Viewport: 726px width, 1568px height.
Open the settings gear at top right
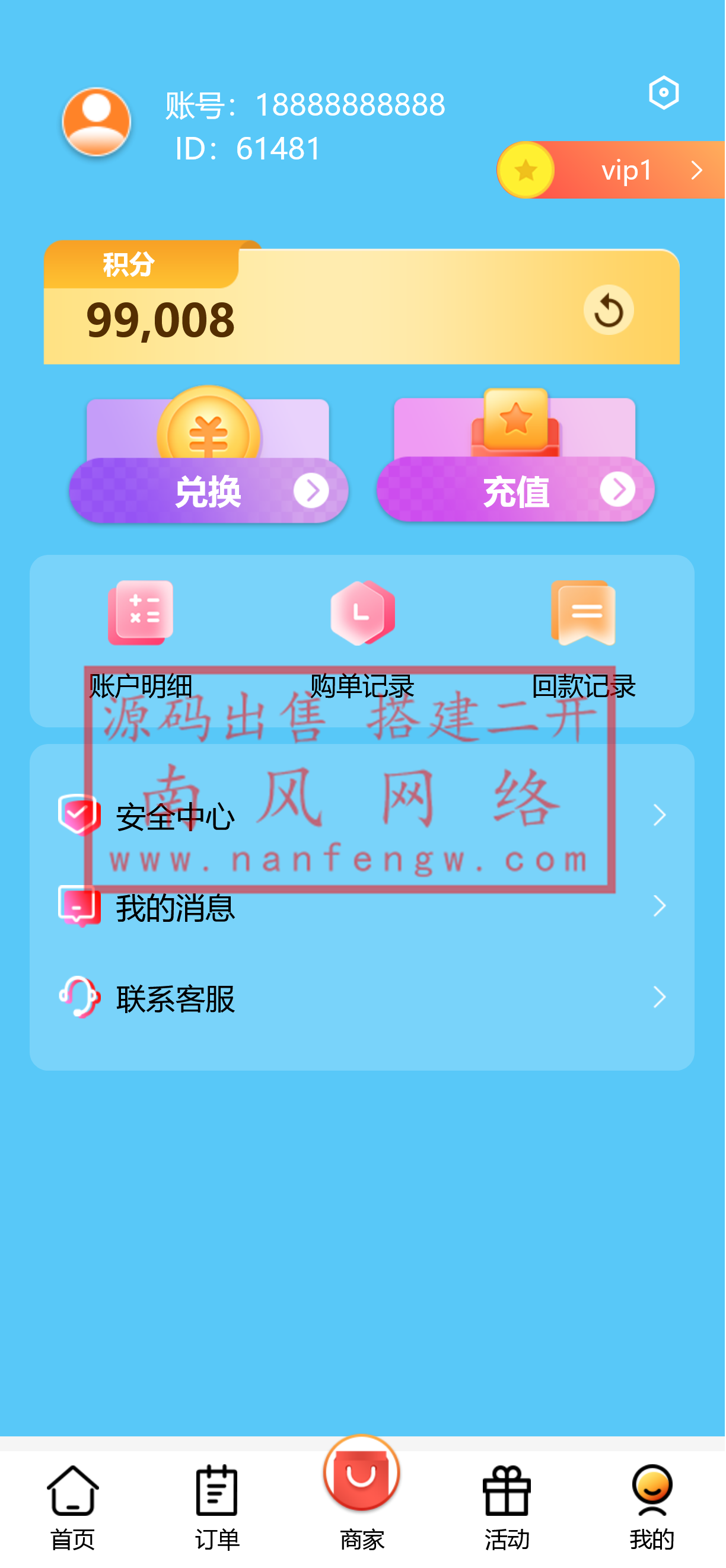[664, 93]
